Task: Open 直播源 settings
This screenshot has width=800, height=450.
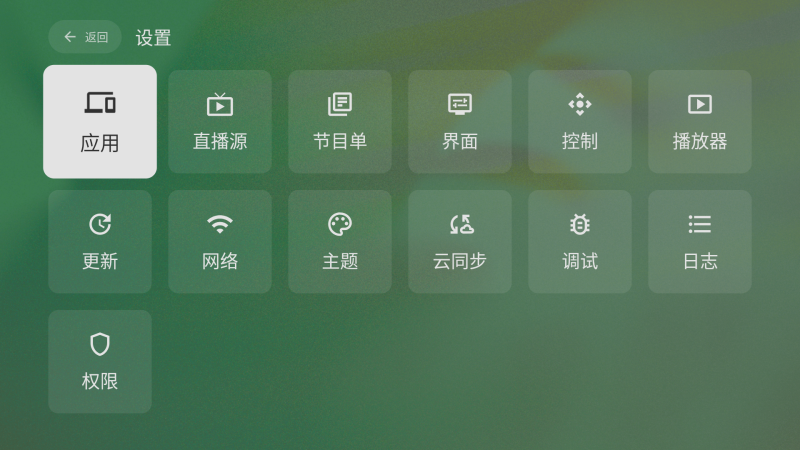Action: pyautogui.click(x=220, y=122)
